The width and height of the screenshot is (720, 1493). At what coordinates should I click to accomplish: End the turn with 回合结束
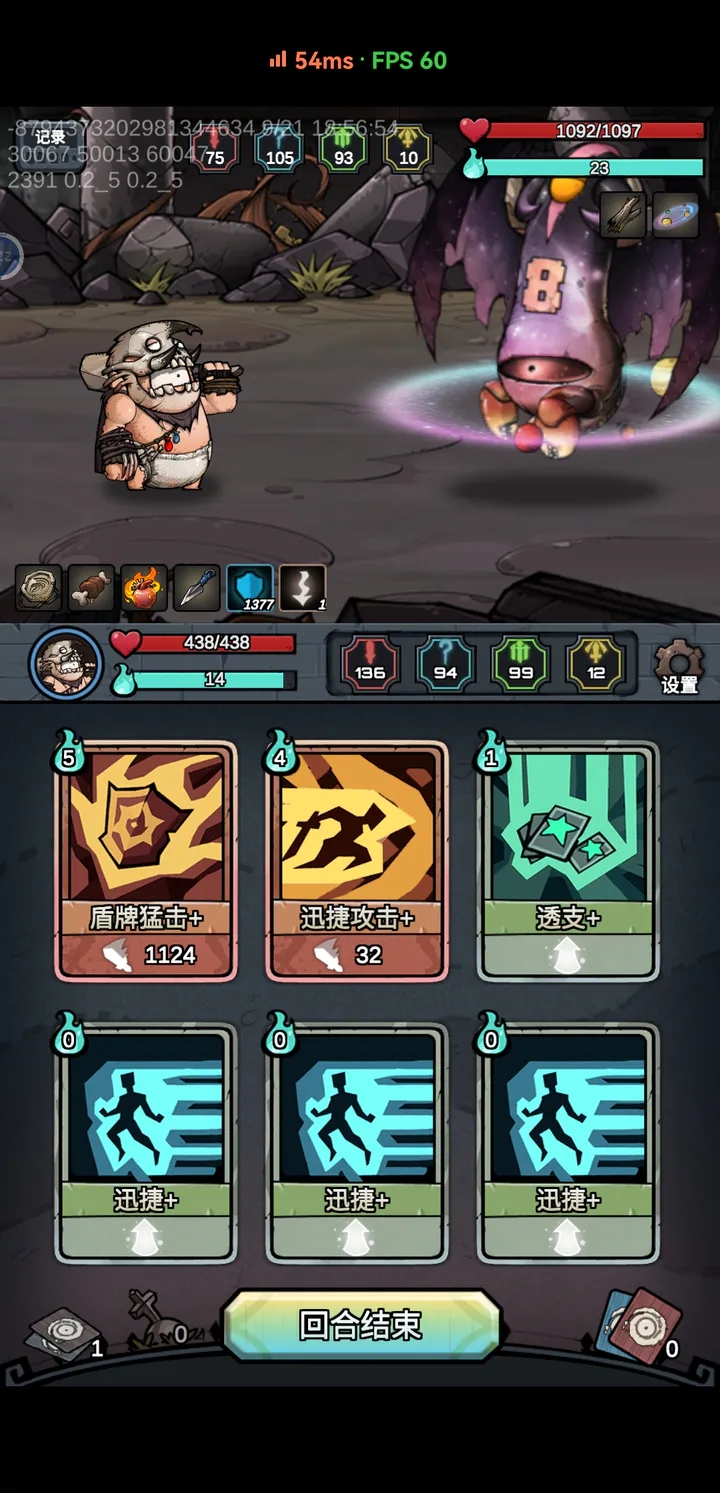point(360,1325)
